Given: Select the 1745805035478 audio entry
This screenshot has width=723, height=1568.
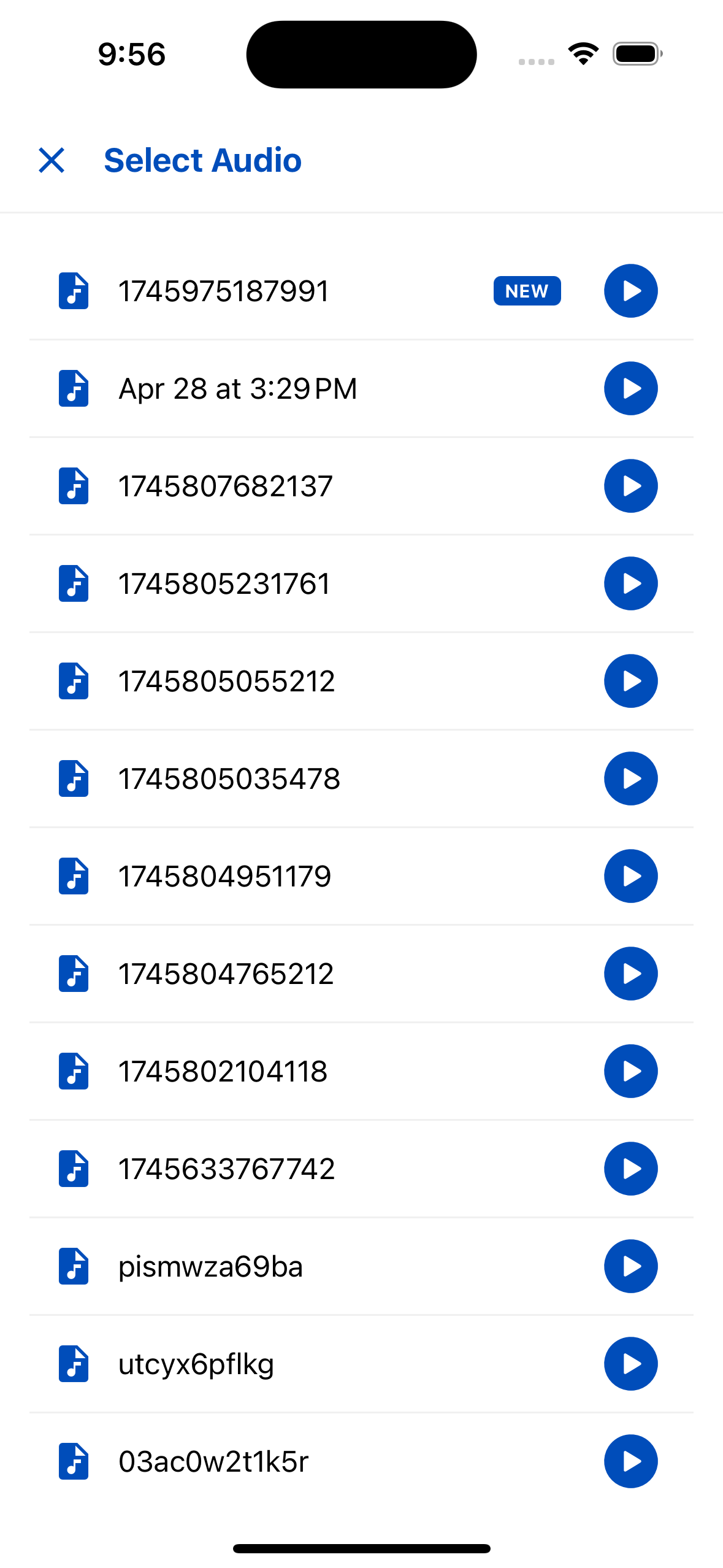Looking at the screenshot, I should 229,778.
